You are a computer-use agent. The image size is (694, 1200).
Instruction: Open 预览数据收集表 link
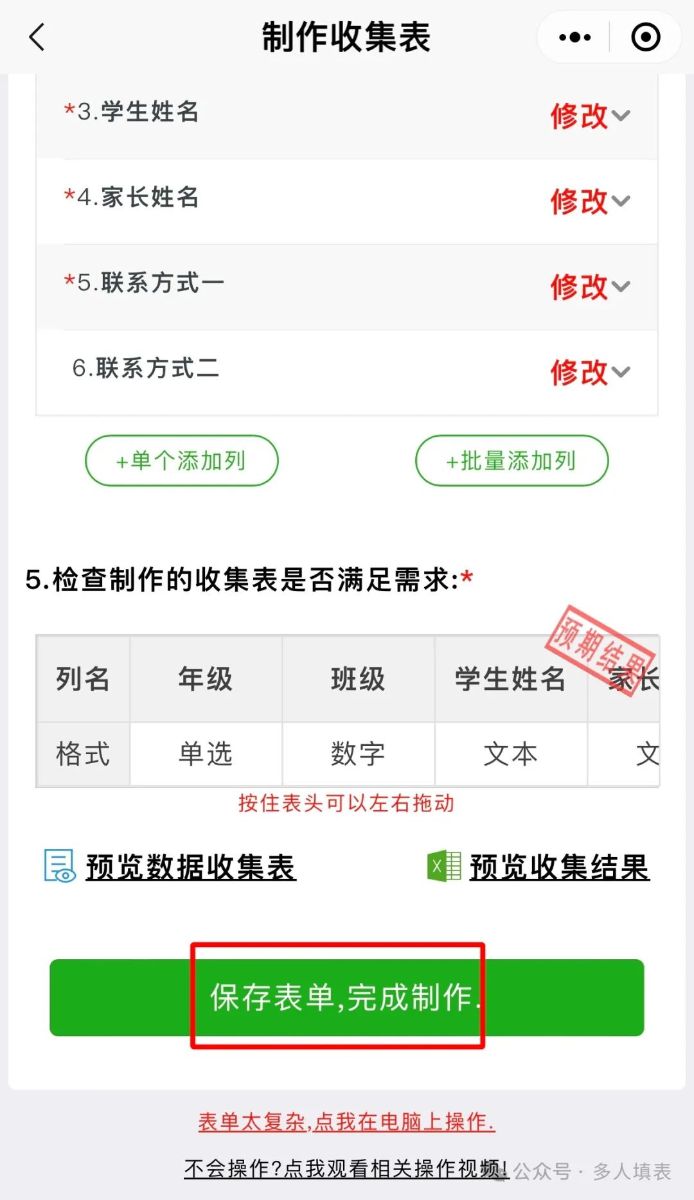coord(190,867)
